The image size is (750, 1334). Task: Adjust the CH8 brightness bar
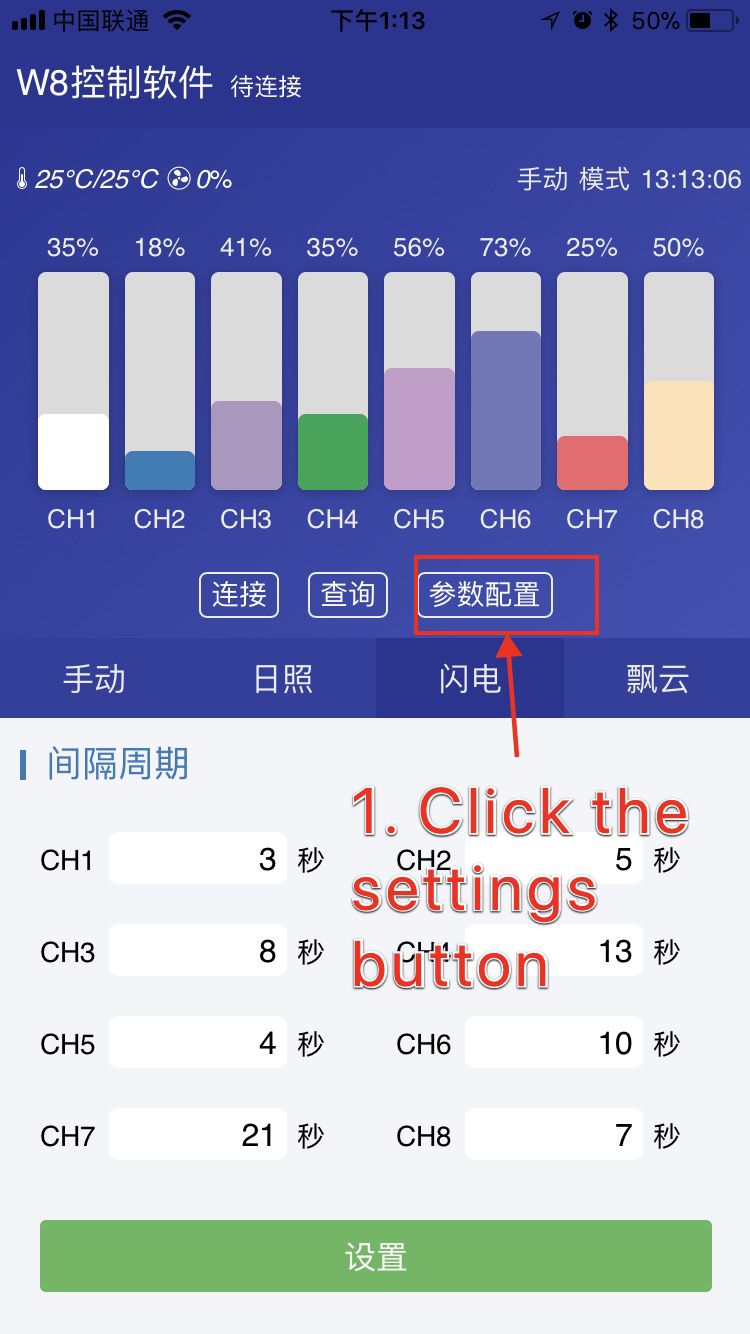click(679, 381)
